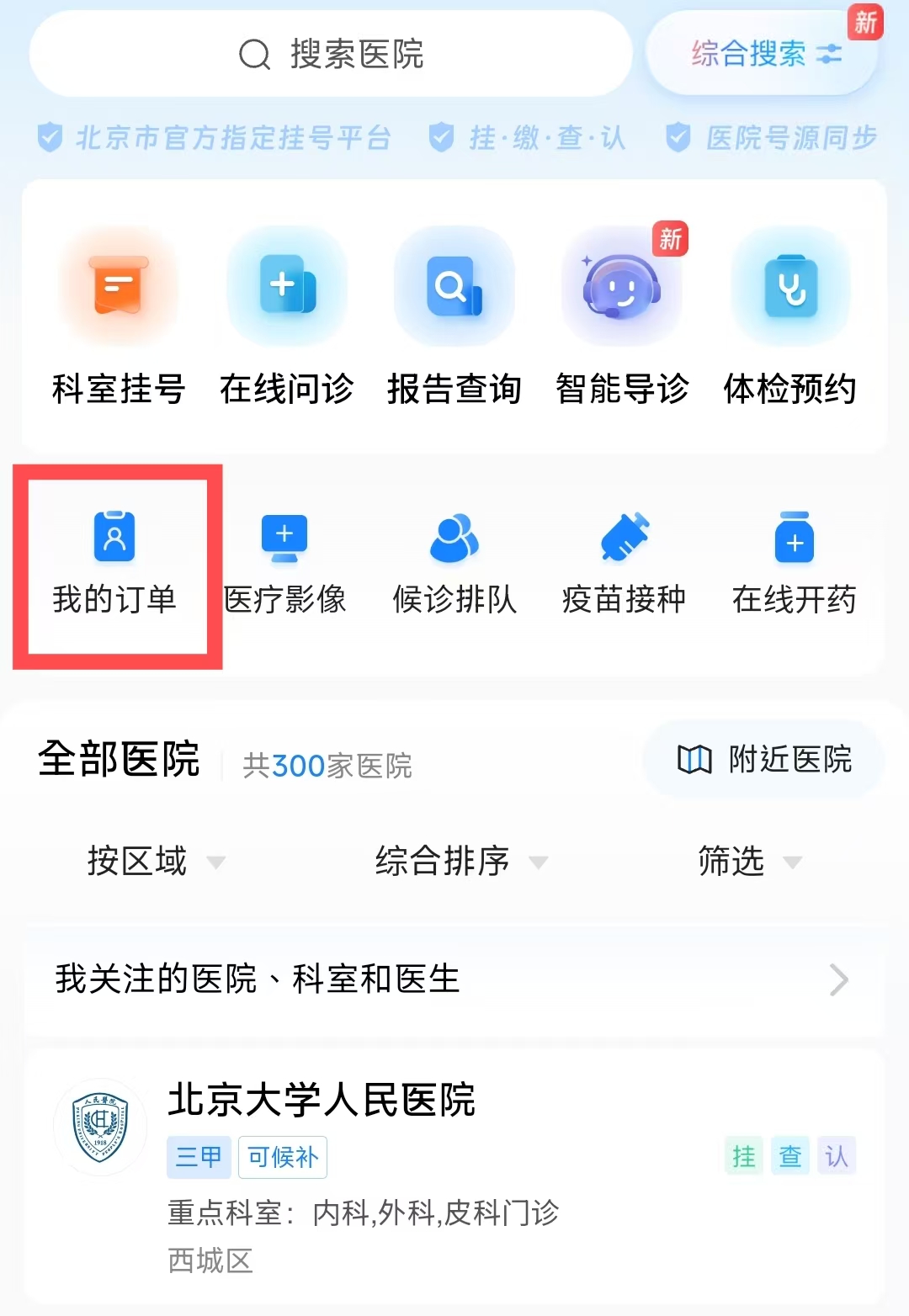
Task: View my followed hospitals and doctors
Action: click(x=454, y=979)
